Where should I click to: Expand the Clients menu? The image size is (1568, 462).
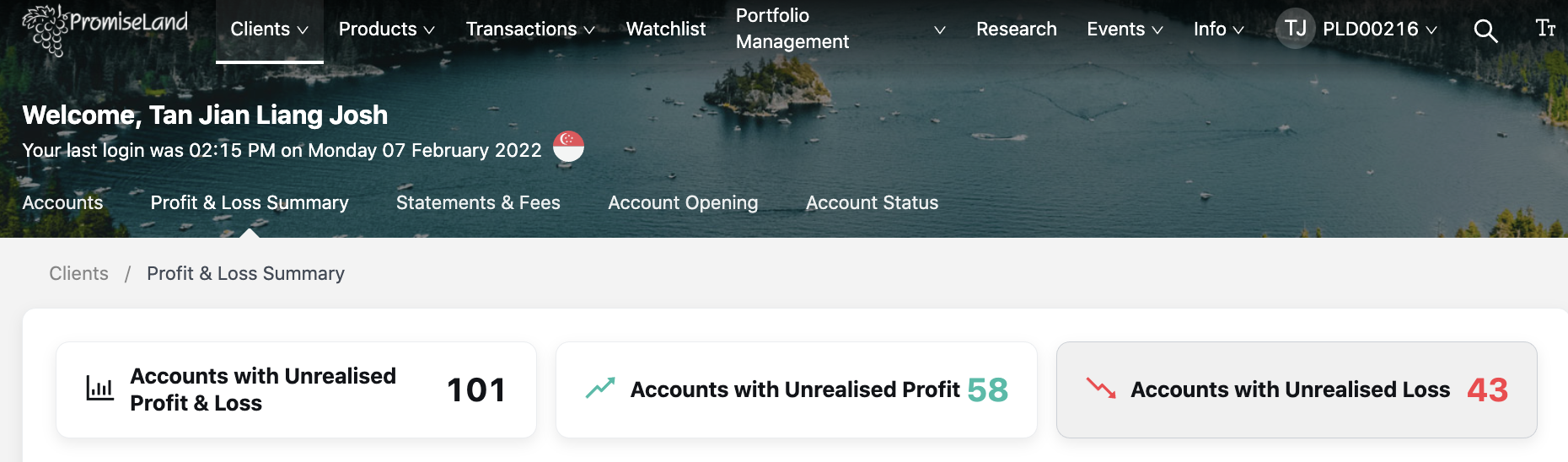tap(269, 30)
